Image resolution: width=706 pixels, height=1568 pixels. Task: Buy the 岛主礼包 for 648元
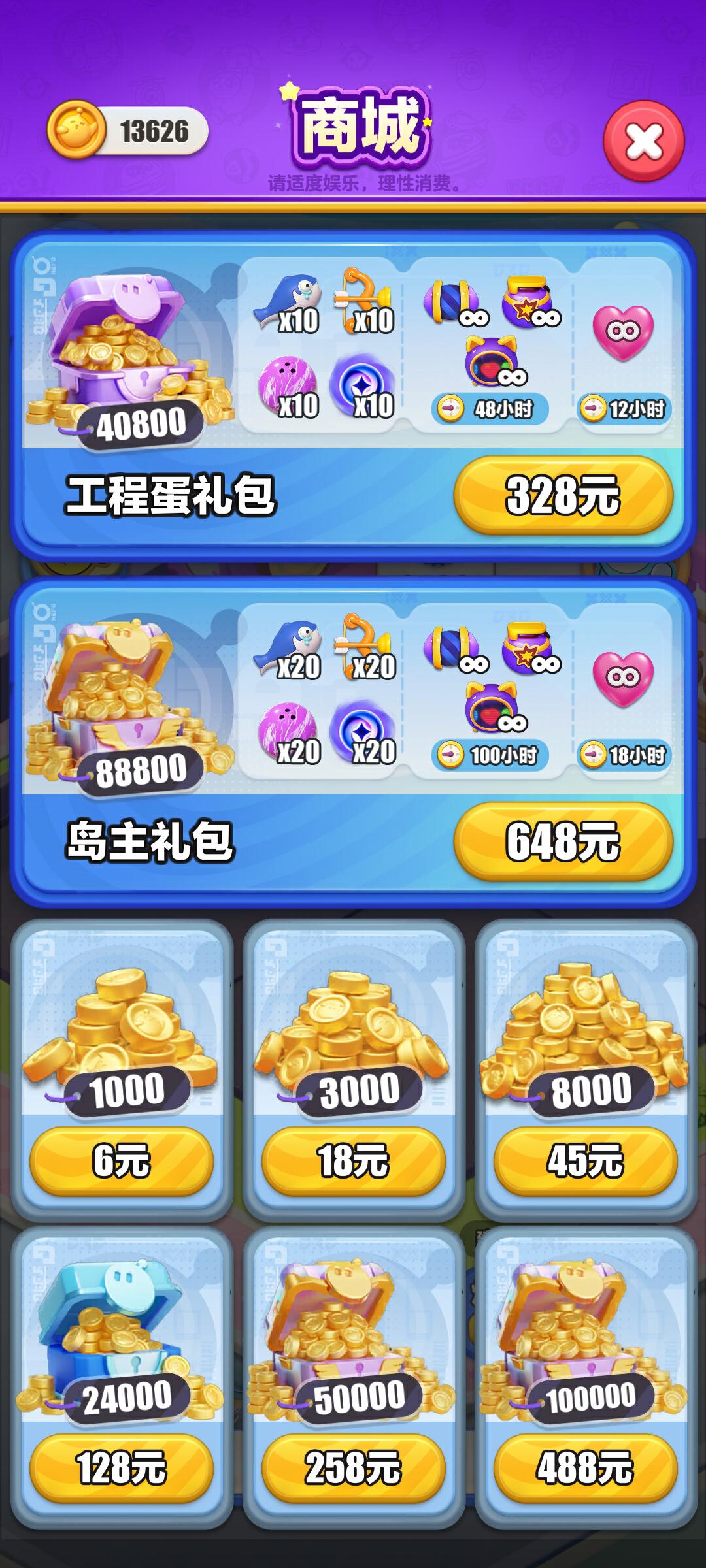tap(563, 841)
